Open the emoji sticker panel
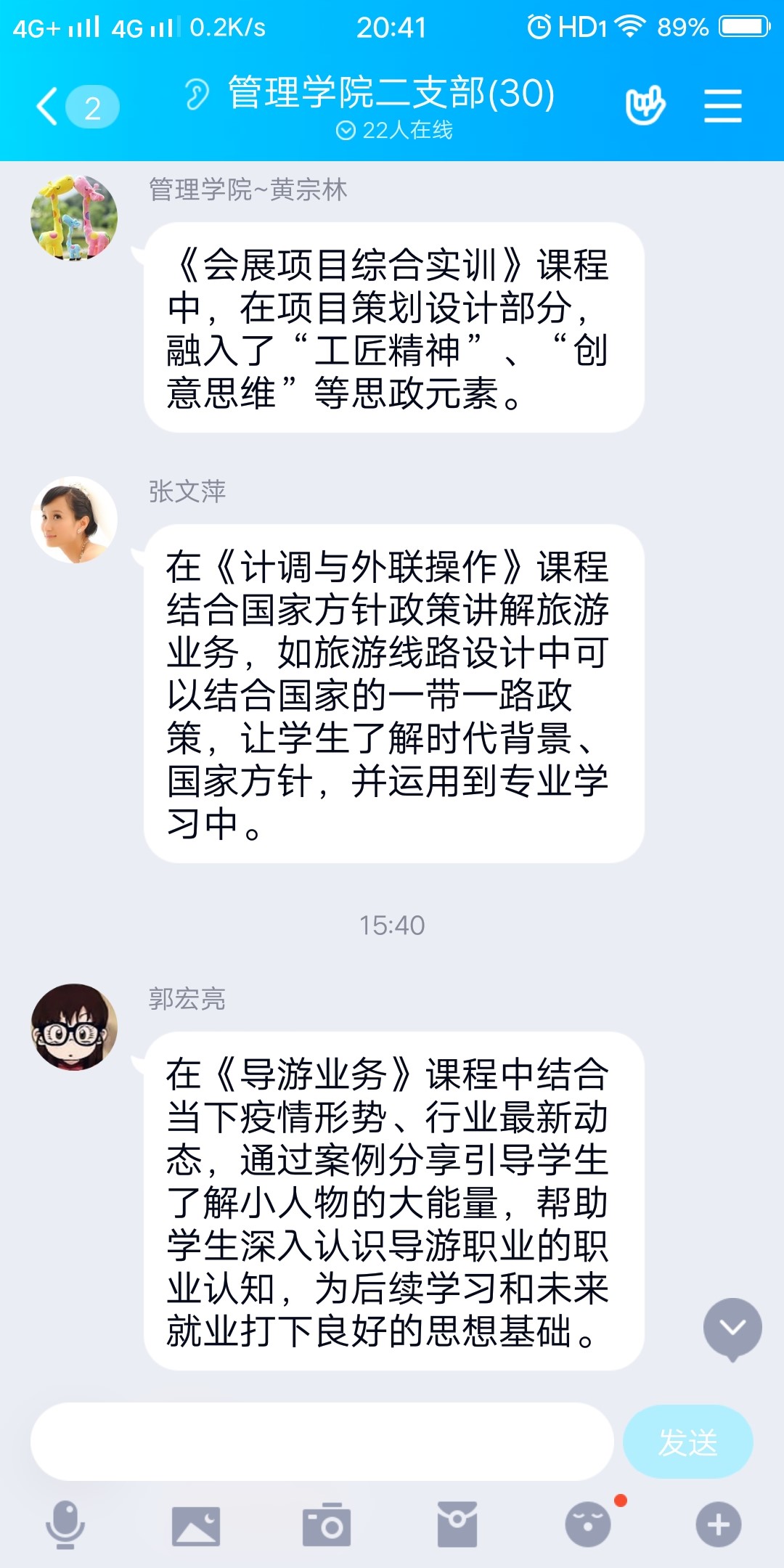This screenshot has height=1568, width=784. tap(588, 1525)
